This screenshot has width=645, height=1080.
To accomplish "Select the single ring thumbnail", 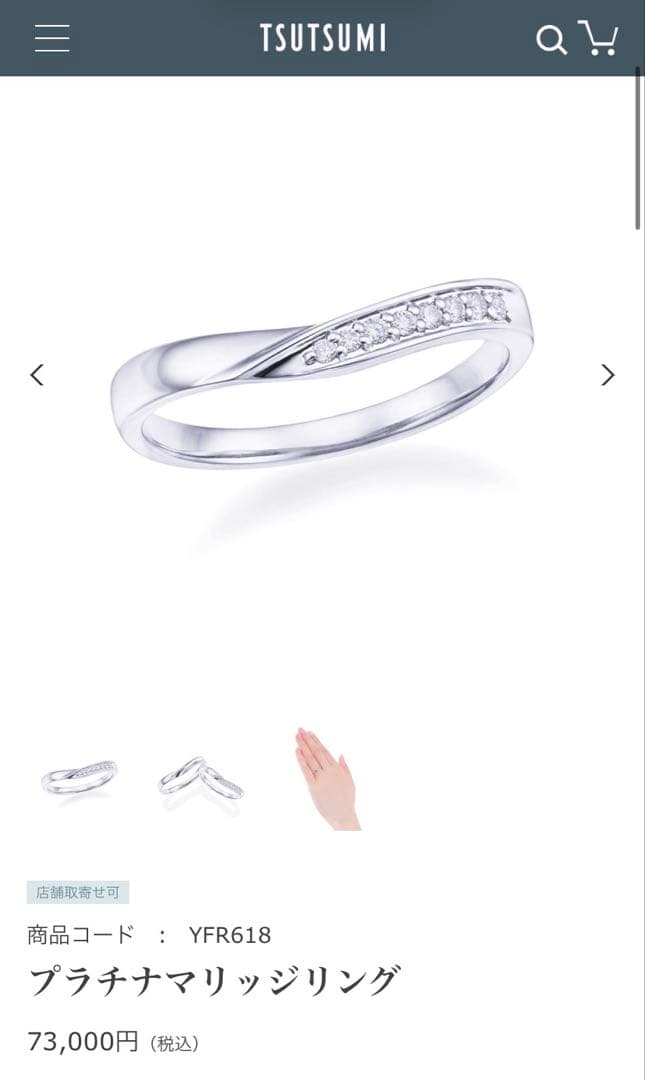I will [x=79, y=777].
